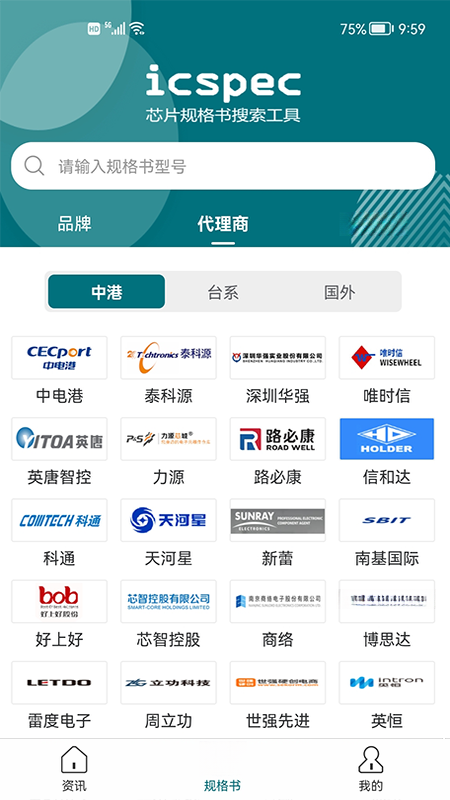This screenshot has height=800, width=450.
Task: Go to the 资讯 tab
Action: [x=74, y=769]
